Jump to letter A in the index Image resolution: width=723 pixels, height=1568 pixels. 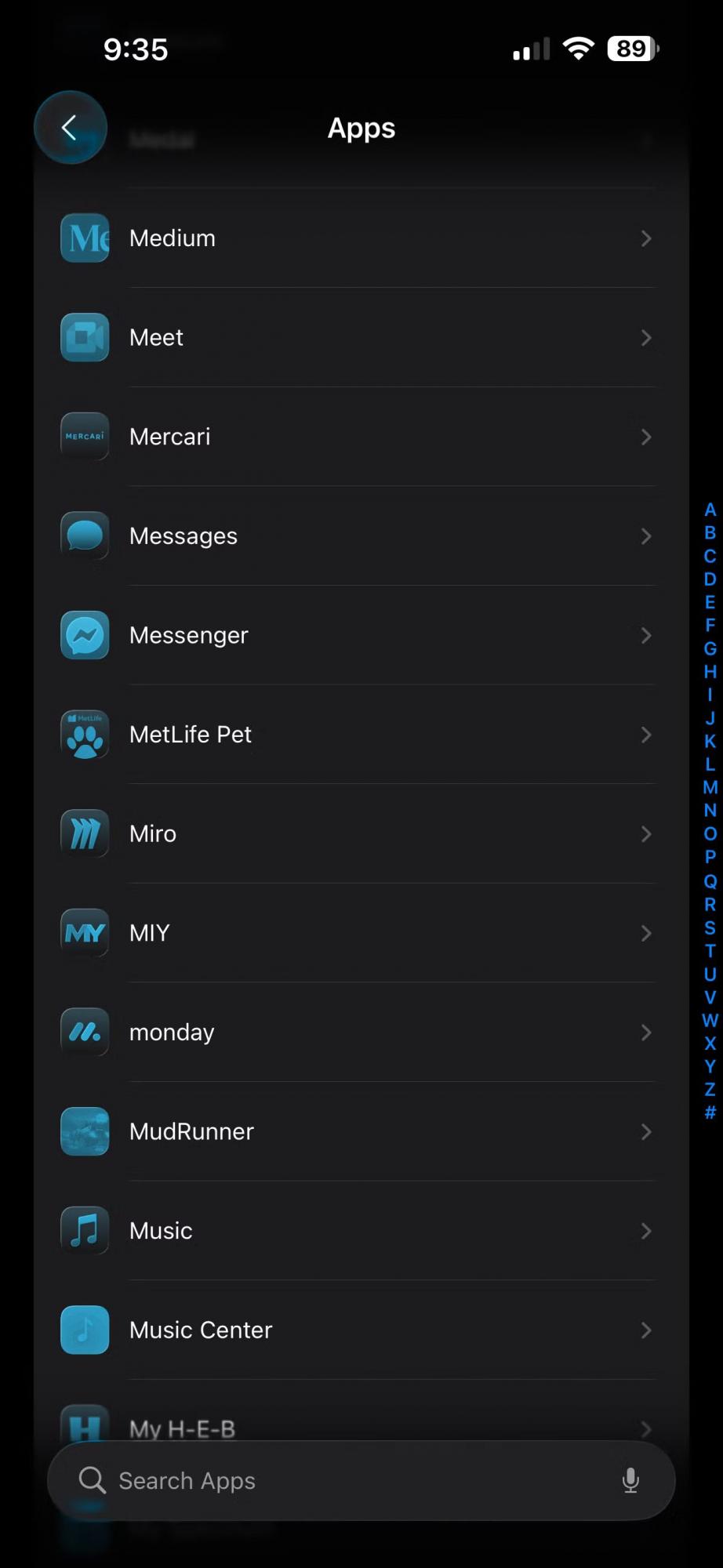[x=710, y=510]
